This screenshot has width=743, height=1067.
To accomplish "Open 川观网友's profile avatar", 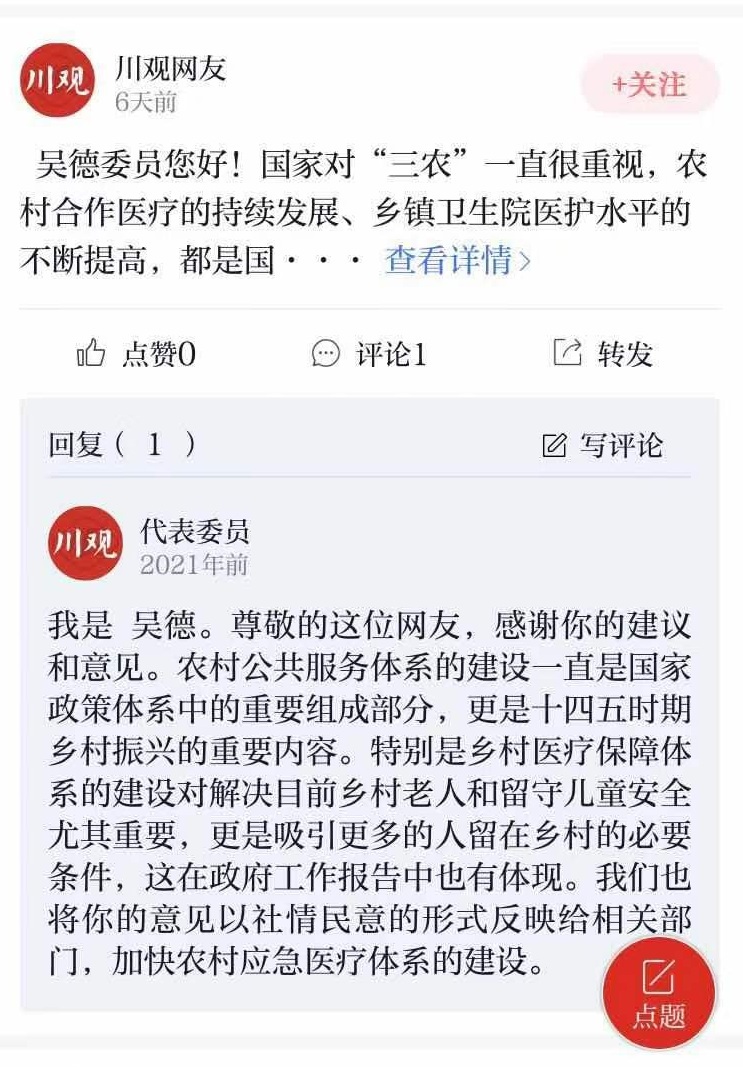I will [57, 80].
